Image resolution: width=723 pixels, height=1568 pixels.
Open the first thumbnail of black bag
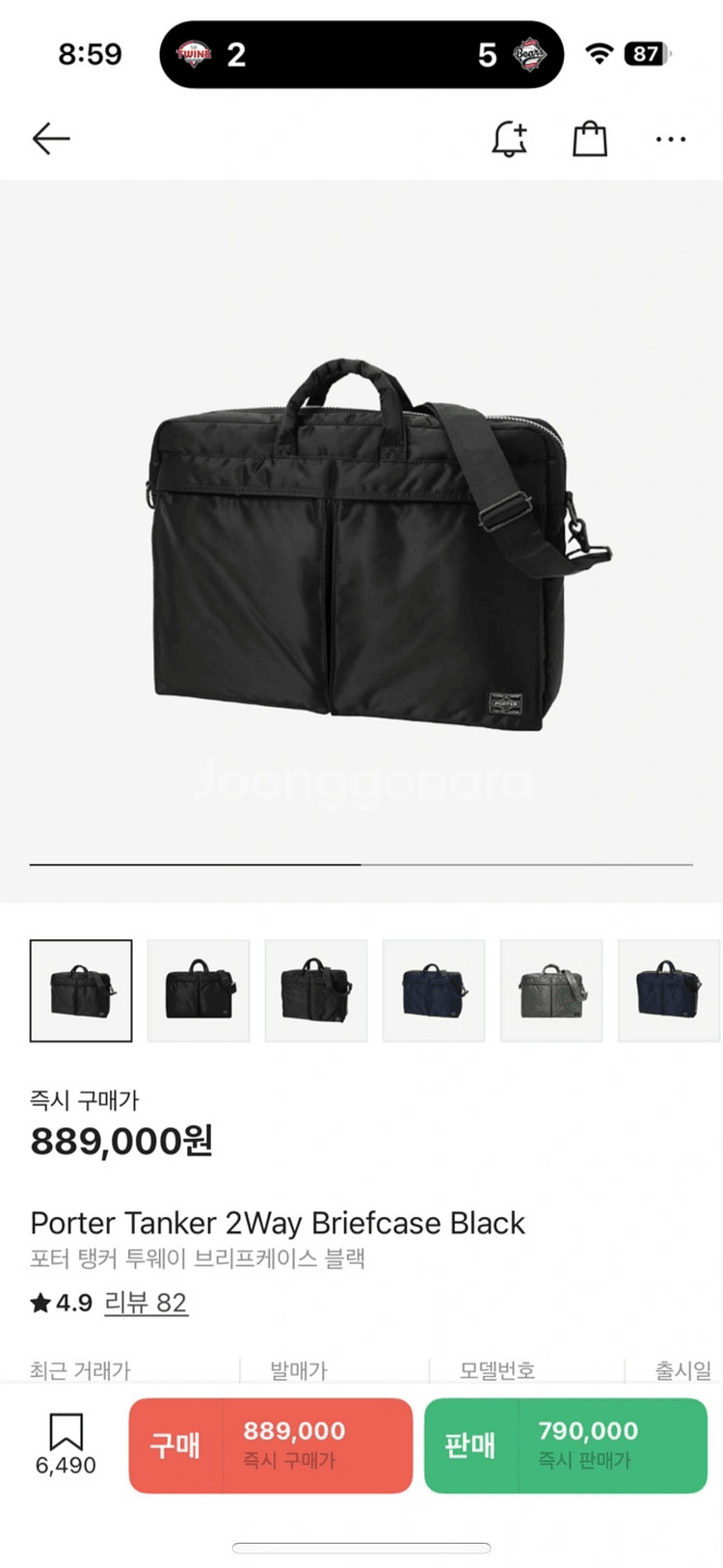(81, 990)
